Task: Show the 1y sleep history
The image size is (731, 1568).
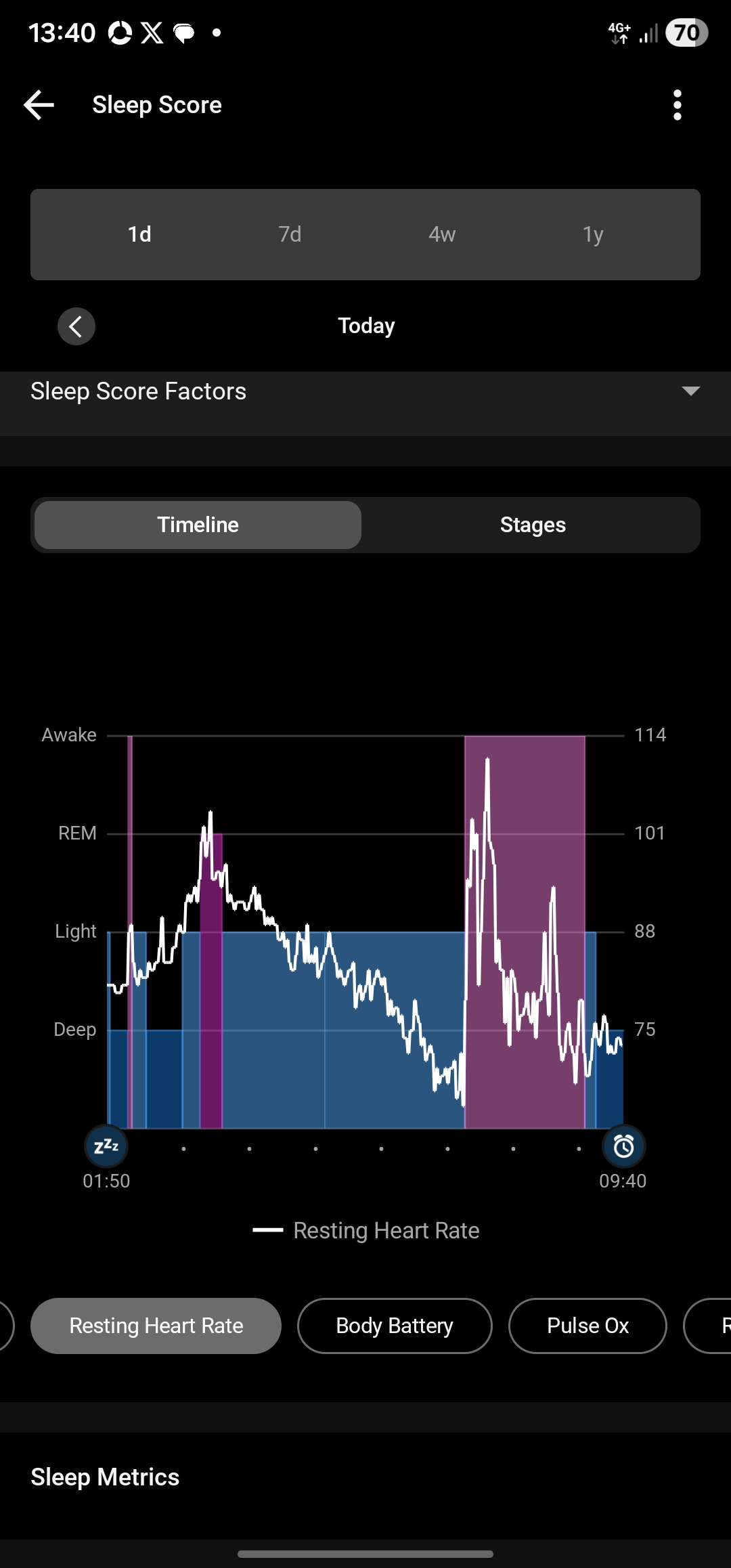Action: 593,234
